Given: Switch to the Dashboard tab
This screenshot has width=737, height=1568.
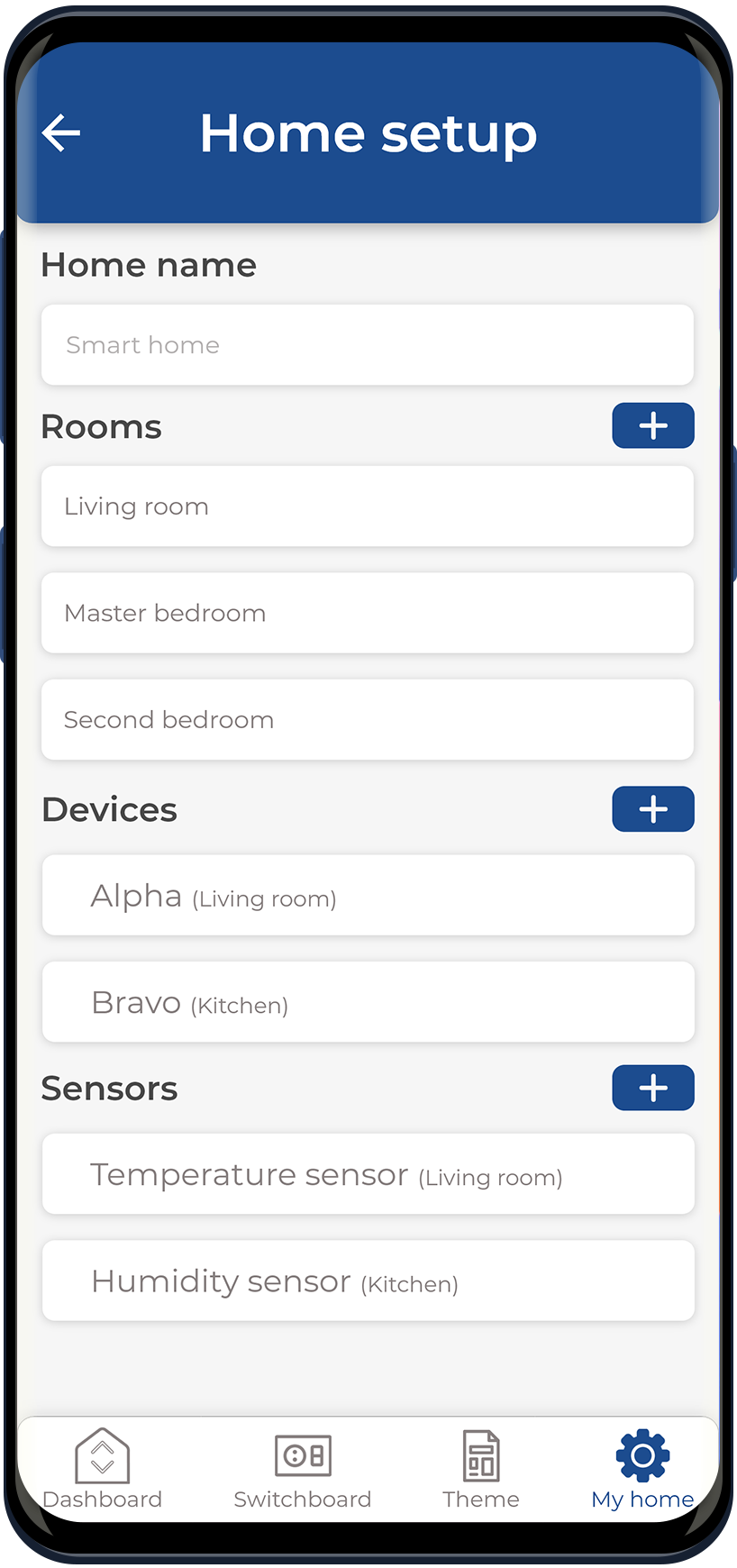Looking at the screenshot, I should (103, 1469).
